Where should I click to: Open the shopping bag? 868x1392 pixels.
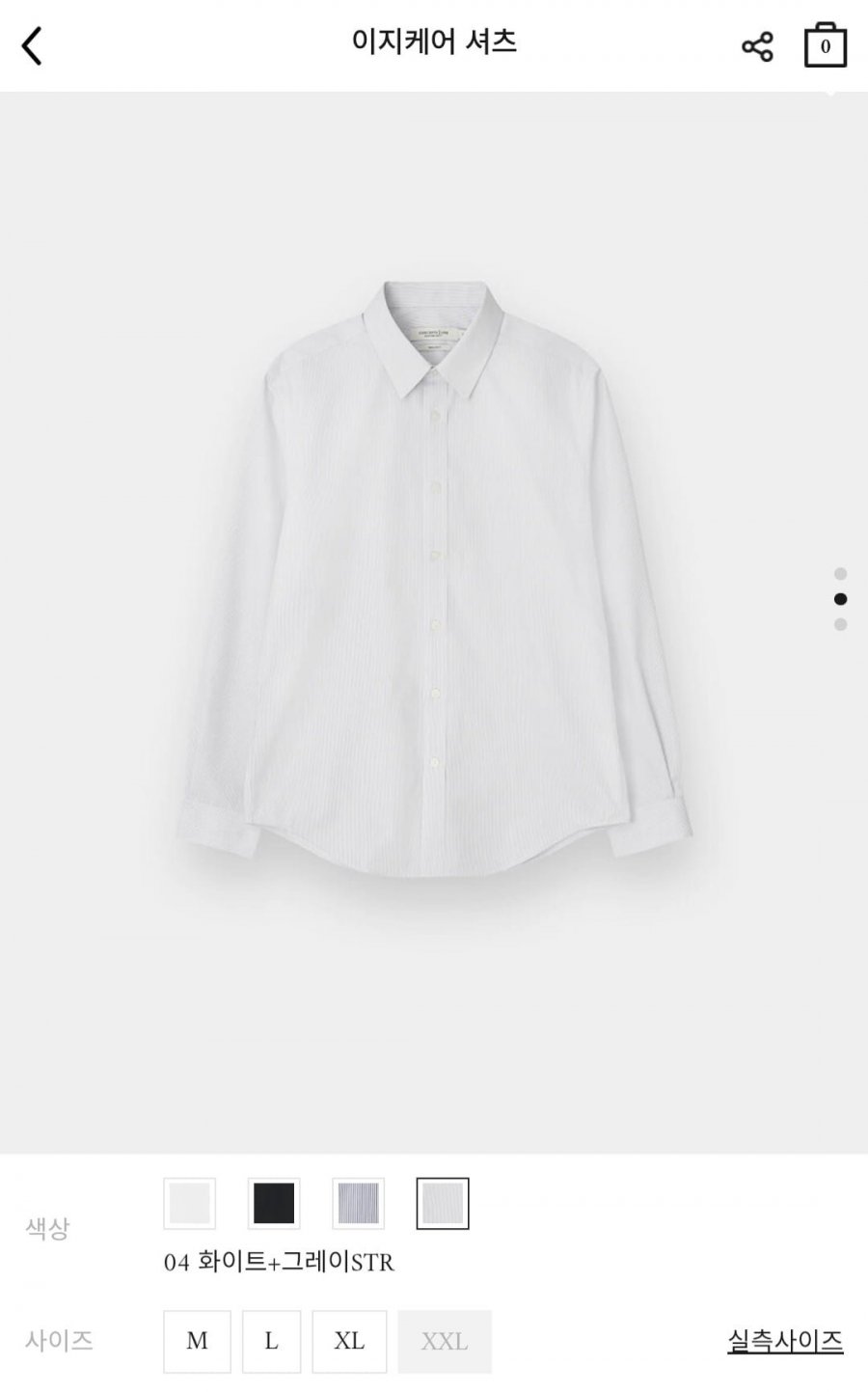click(825, 44)
